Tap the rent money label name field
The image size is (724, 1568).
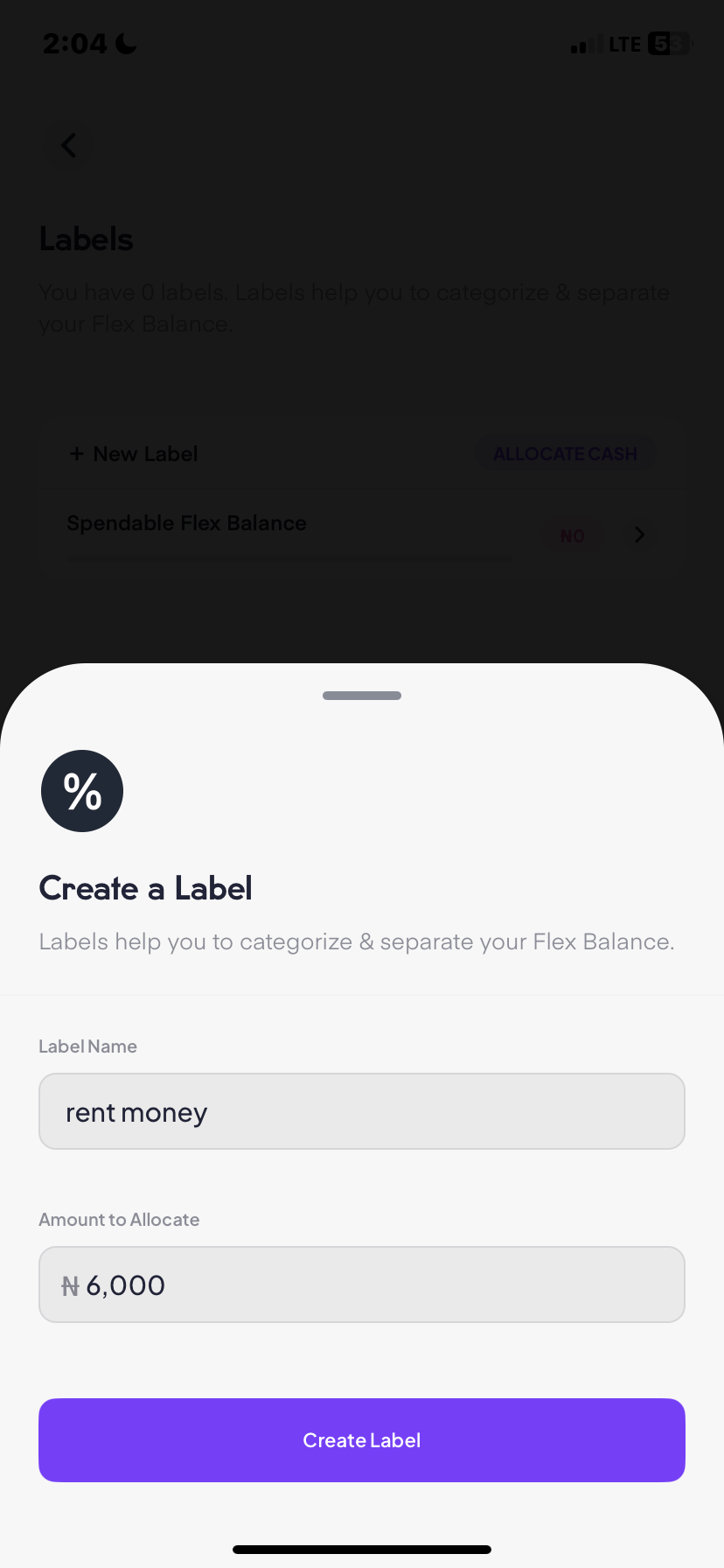coord(361,1110)
